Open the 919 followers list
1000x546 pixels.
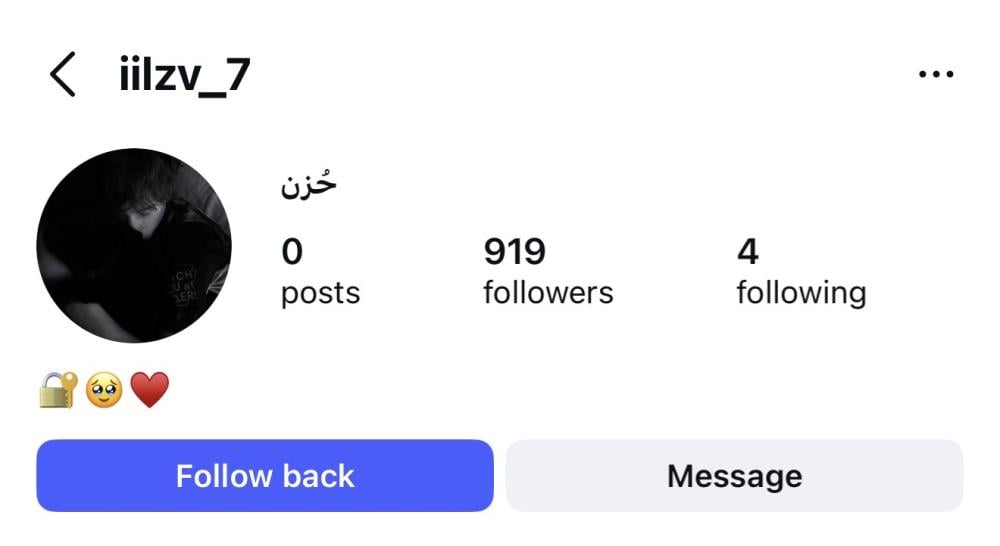(547, 272)
